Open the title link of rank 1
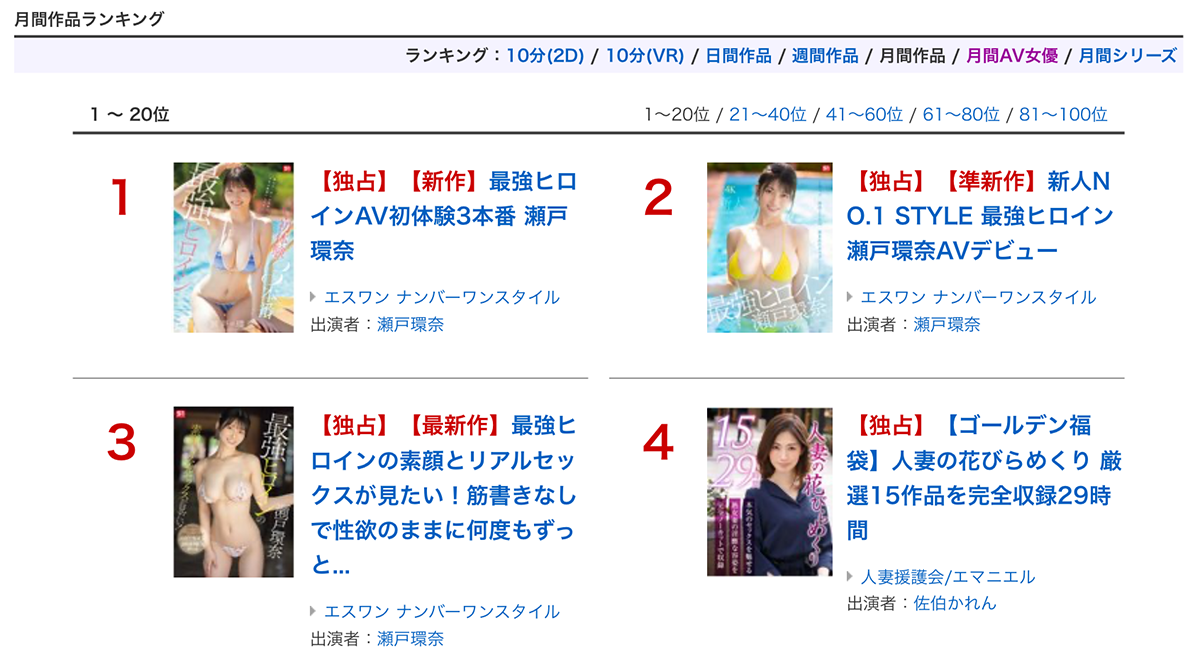The height and width of the screenshot is (657, 1200). point(445,216)
